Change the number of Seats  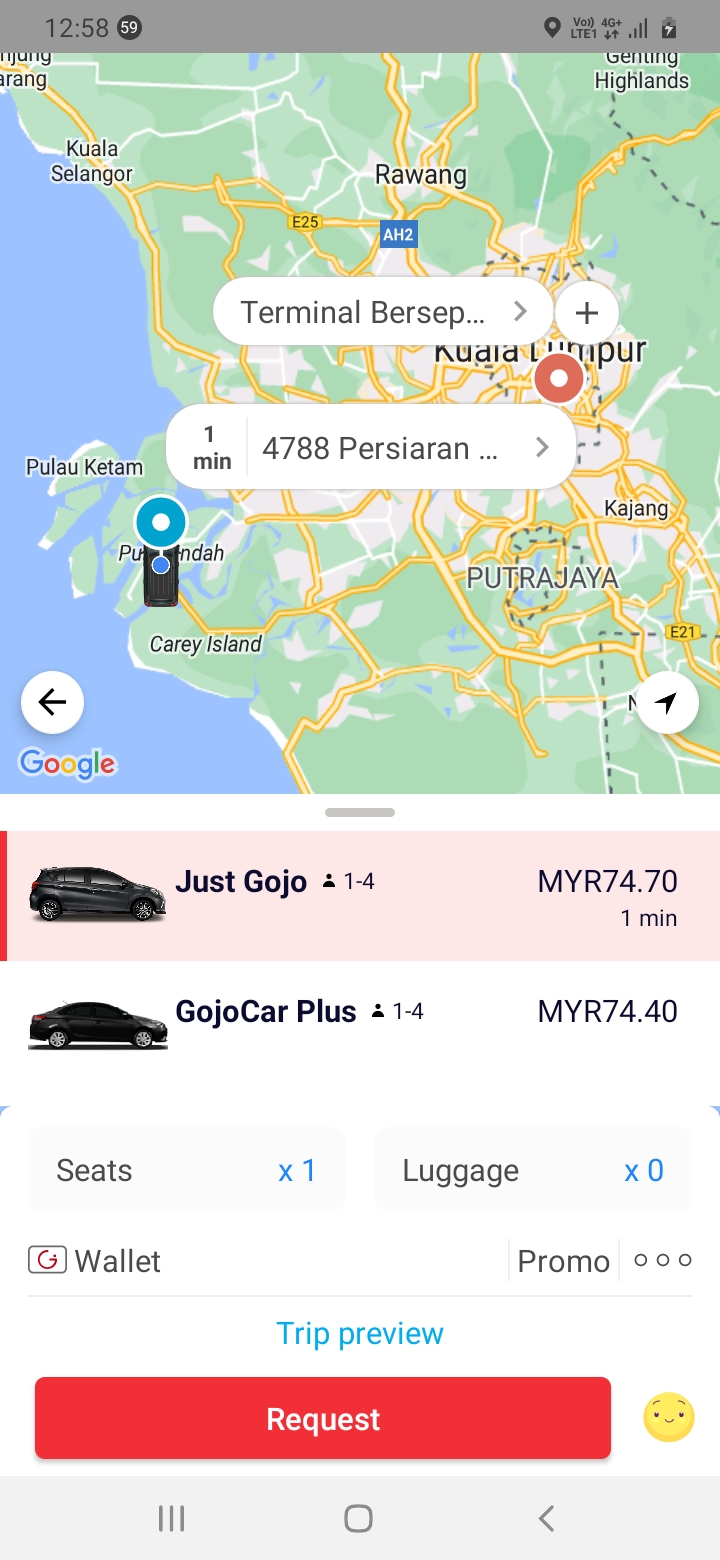(187, 1170)
